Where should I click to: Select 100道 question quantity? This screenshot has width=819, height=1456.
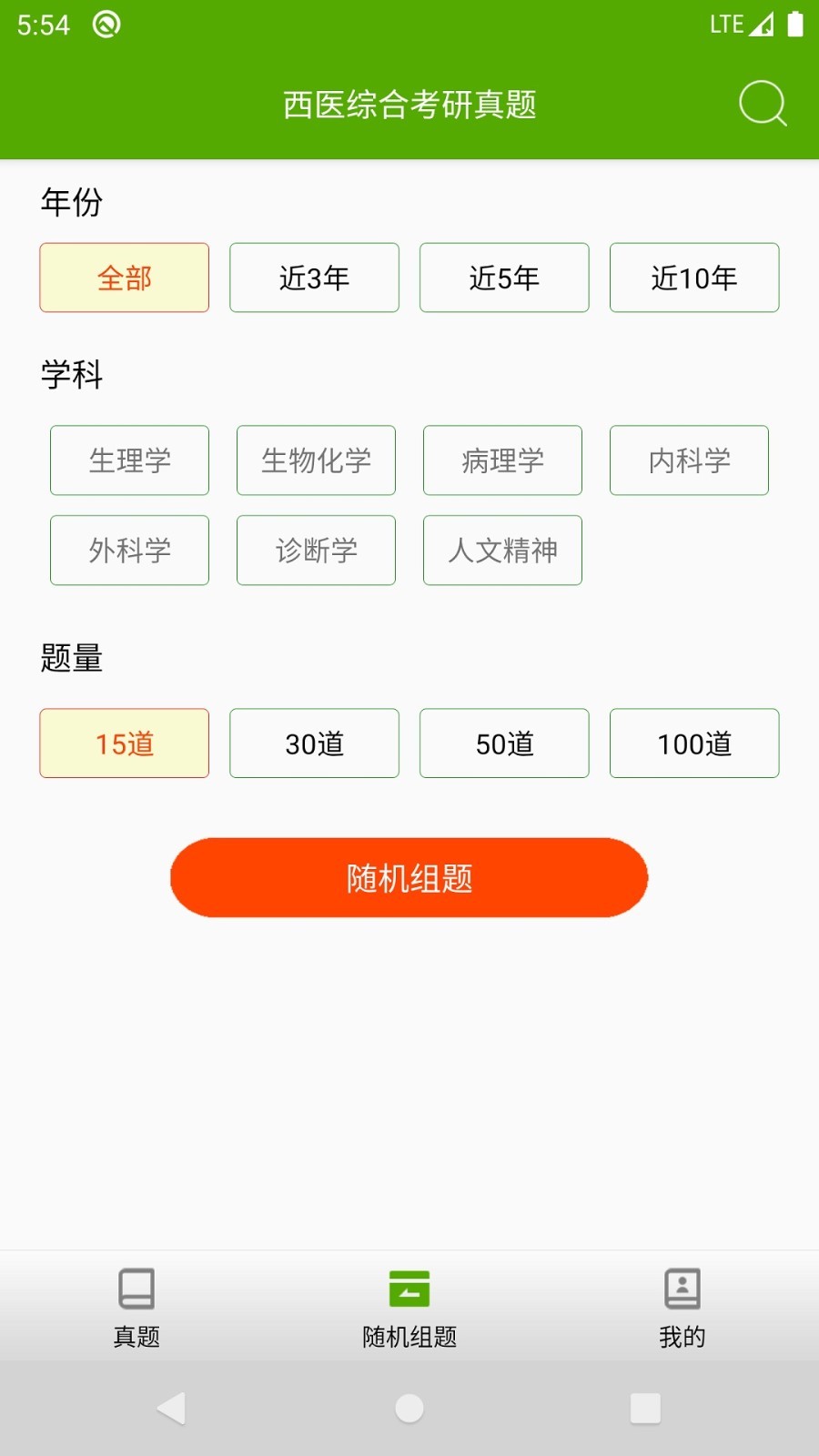pyautogui.click(x=694, y=743)
